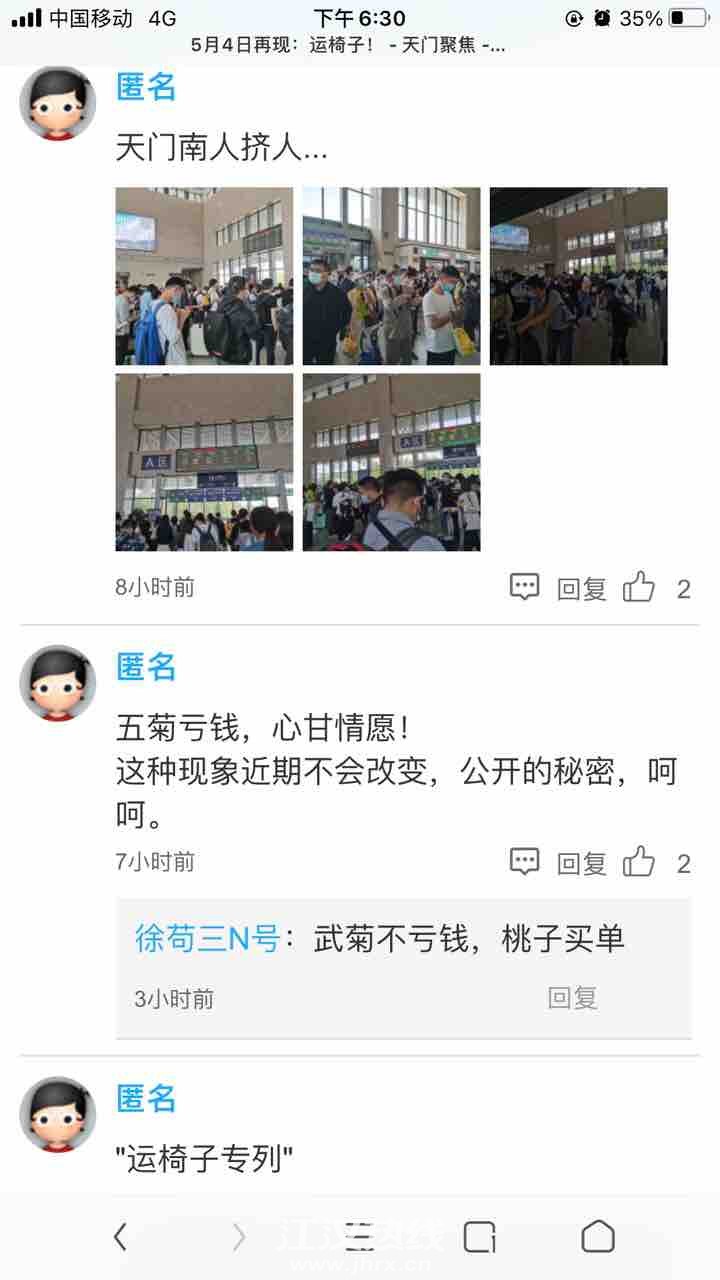Reply to the 五菊亏钱 comment
The width and height of the screenshot is (720, 1280).
pyautogui.click(x=560, y=863)
